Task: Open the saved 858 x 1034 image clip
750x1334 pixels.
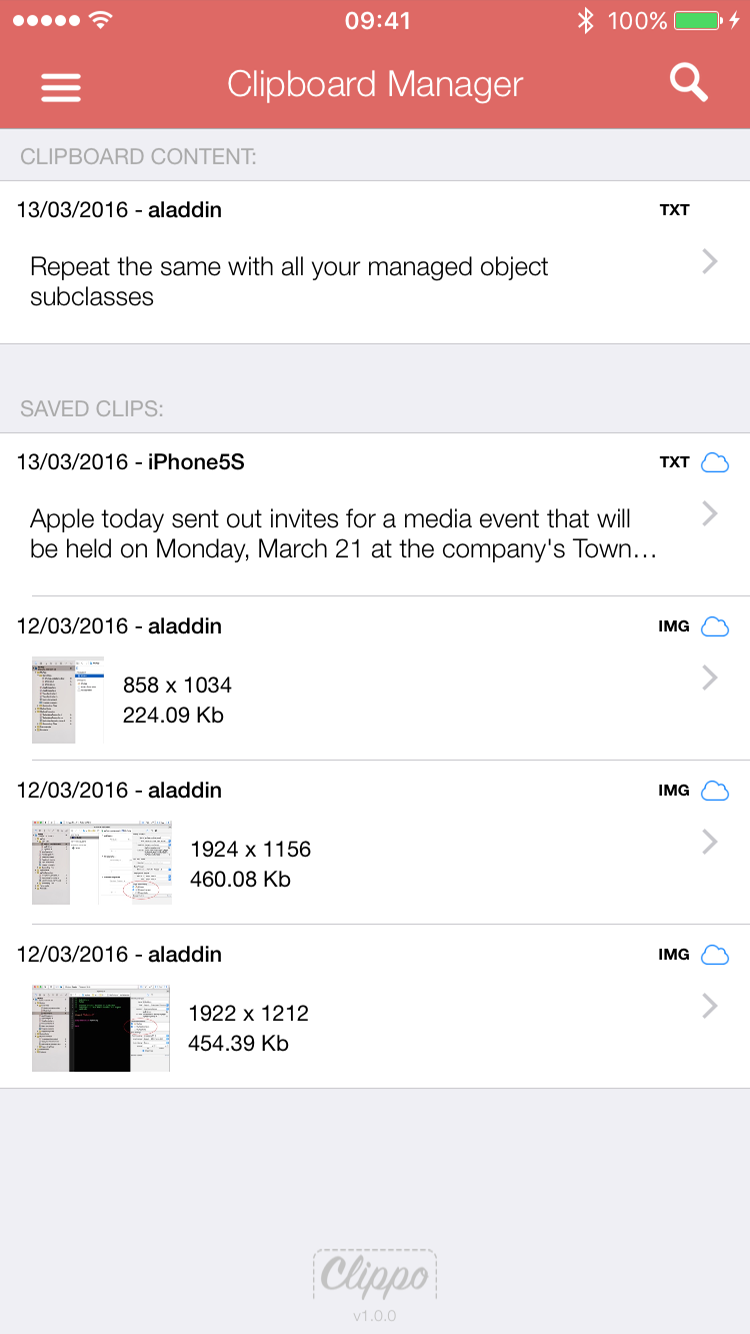Action: [x=375, y=679]
